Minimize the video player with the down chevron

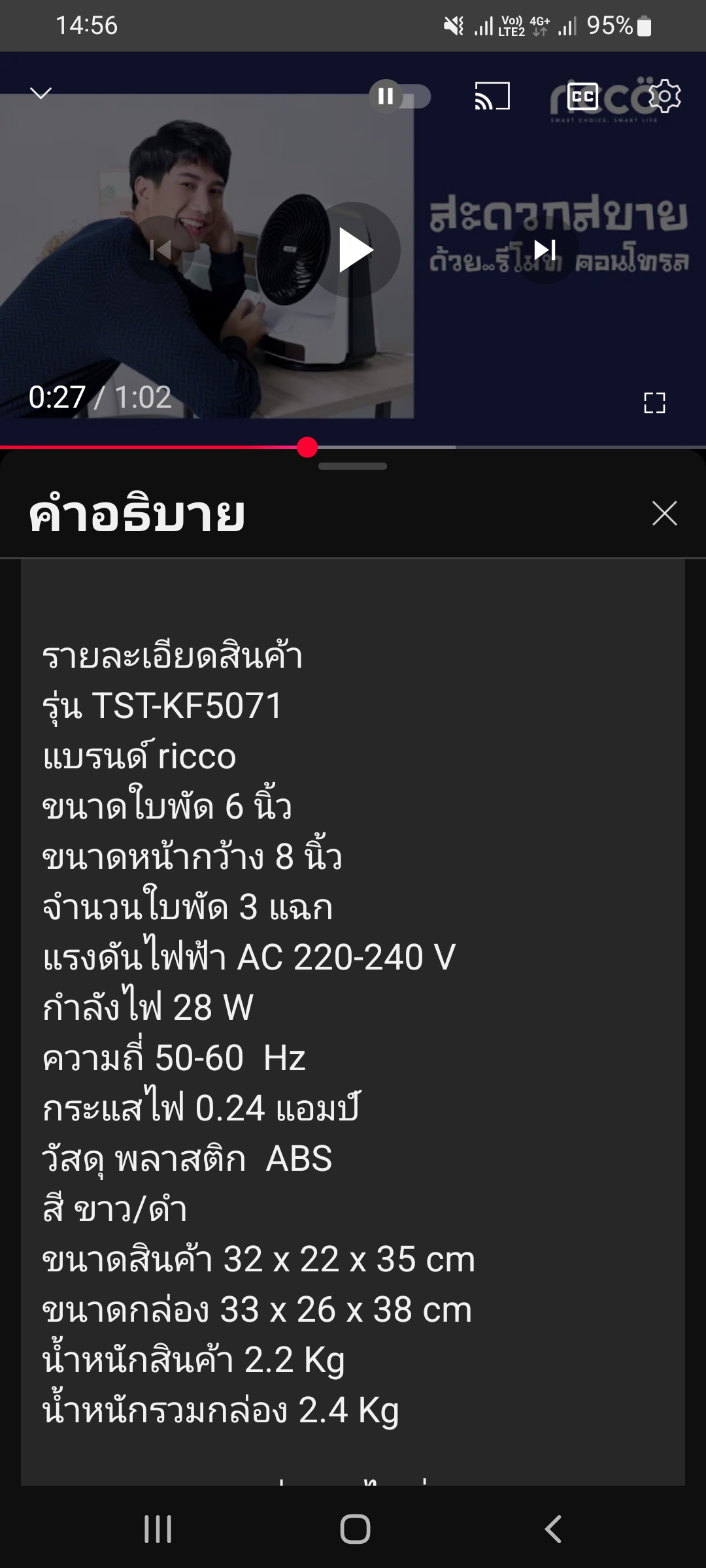pyautogui.click(x=41, y=94)
